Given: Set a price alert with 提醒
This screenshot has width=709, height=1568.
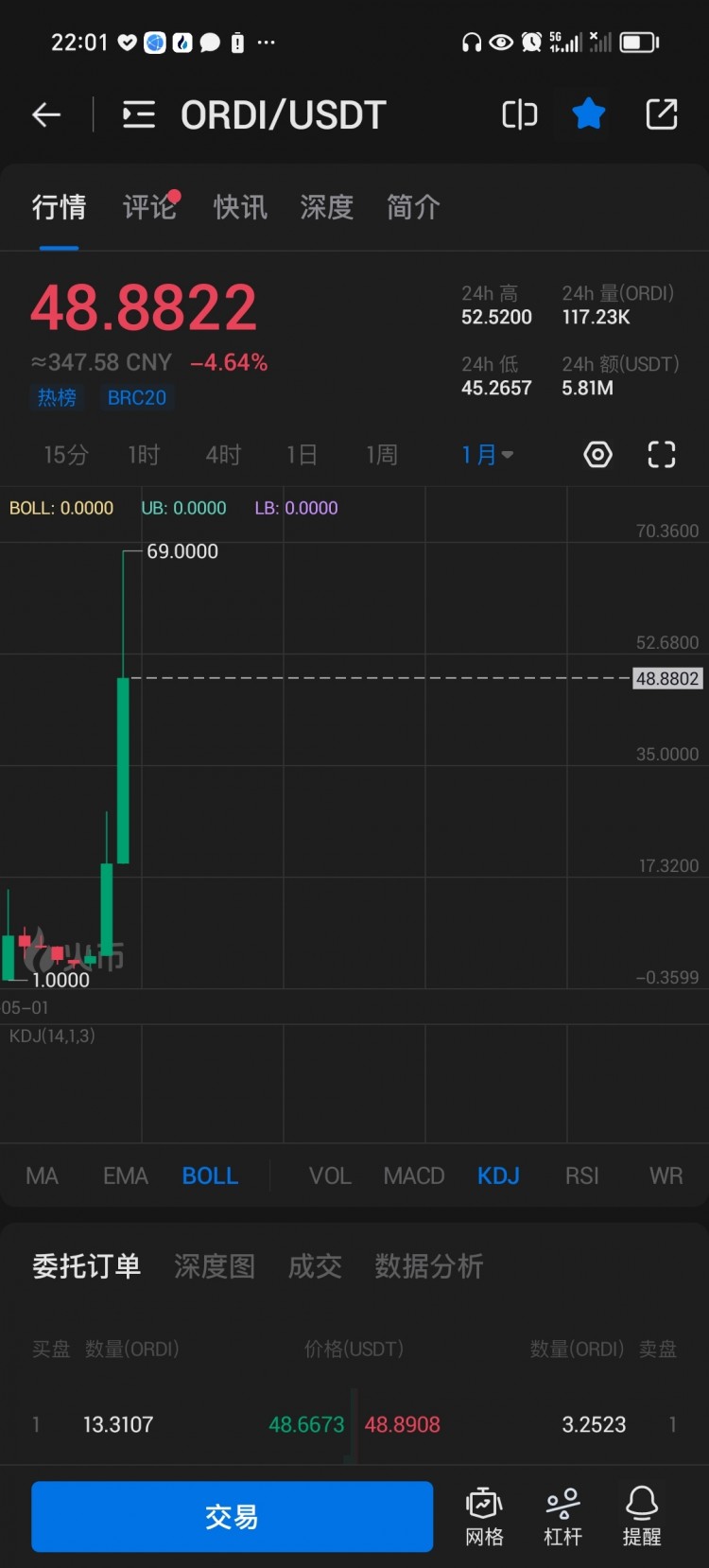Looking at the screenshot, I should (641, 1516).
